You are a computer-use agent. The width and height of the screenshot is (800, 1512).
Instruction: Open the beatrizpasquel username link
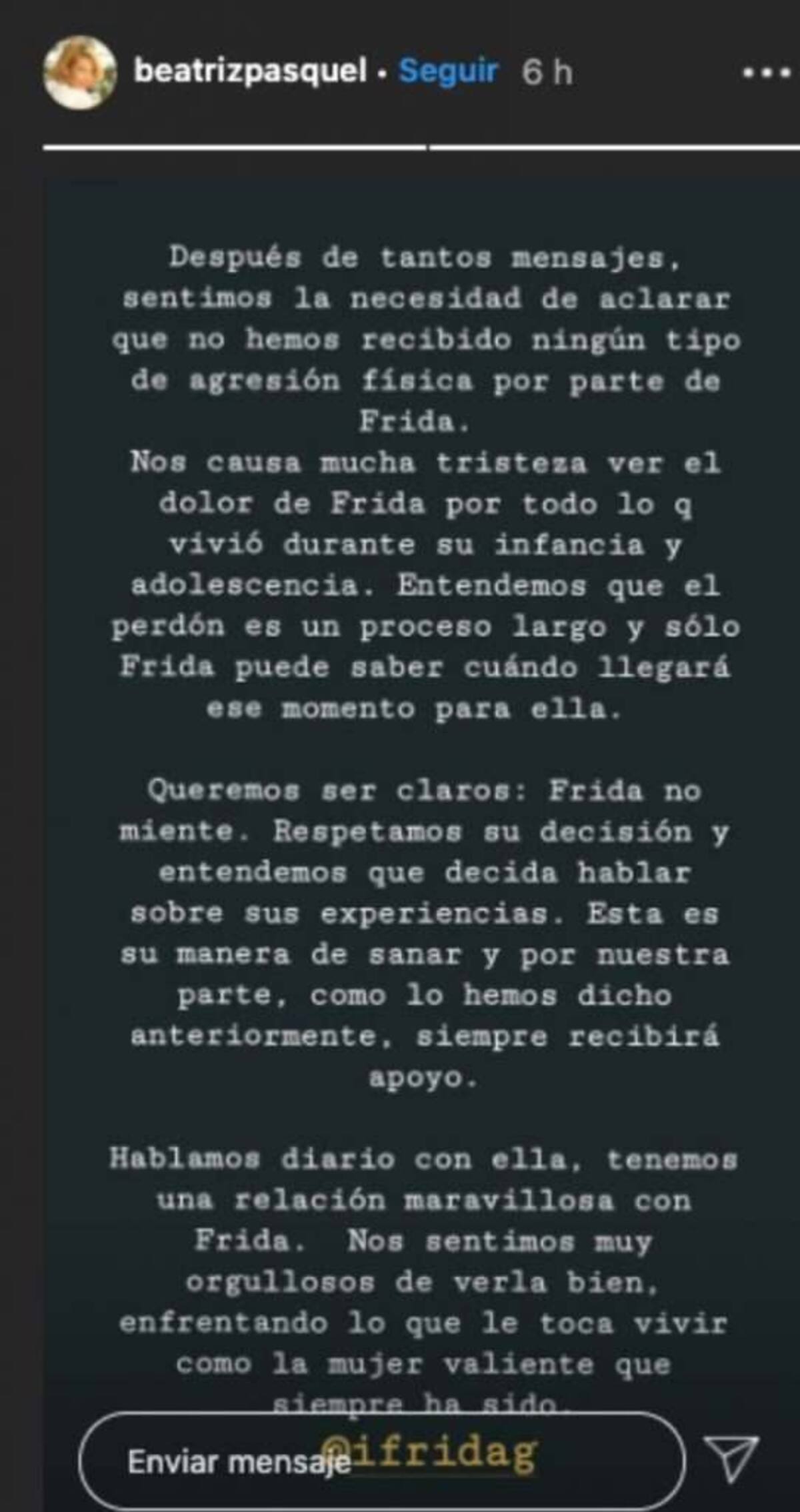click(250, 71)
